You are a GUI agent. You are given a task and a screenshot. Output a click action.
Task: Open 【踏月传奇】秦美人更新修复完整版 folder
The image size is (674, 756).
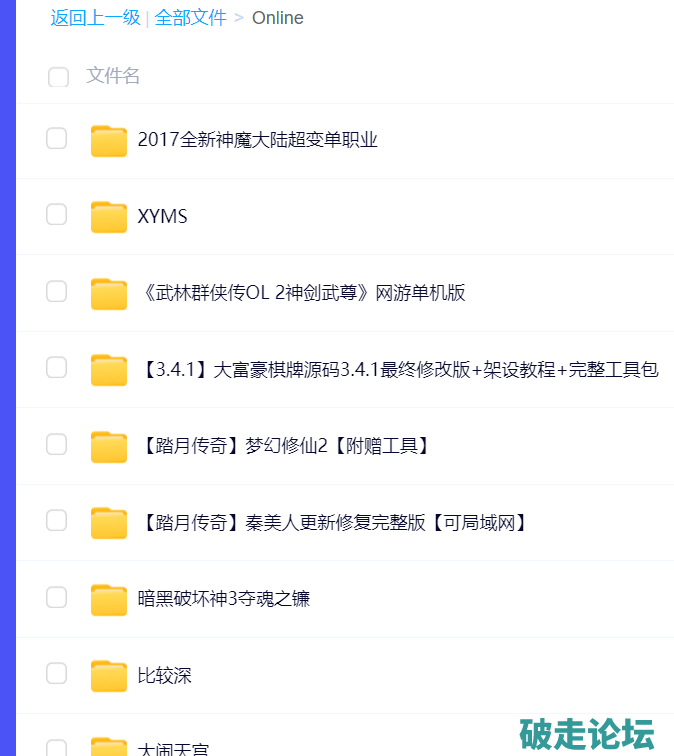tap(332, 522)
